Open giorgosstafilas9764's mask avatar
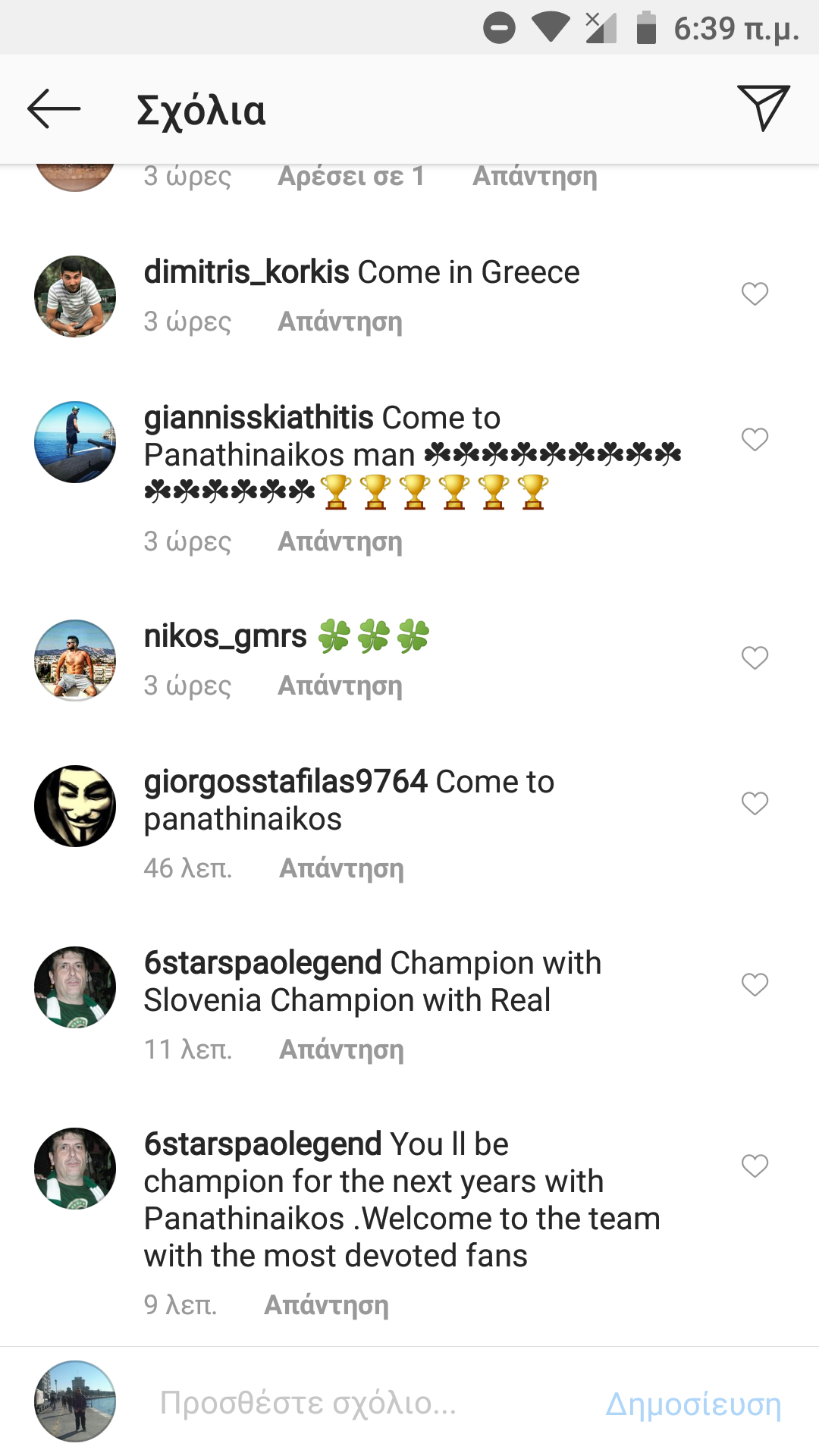 [75, 806]
